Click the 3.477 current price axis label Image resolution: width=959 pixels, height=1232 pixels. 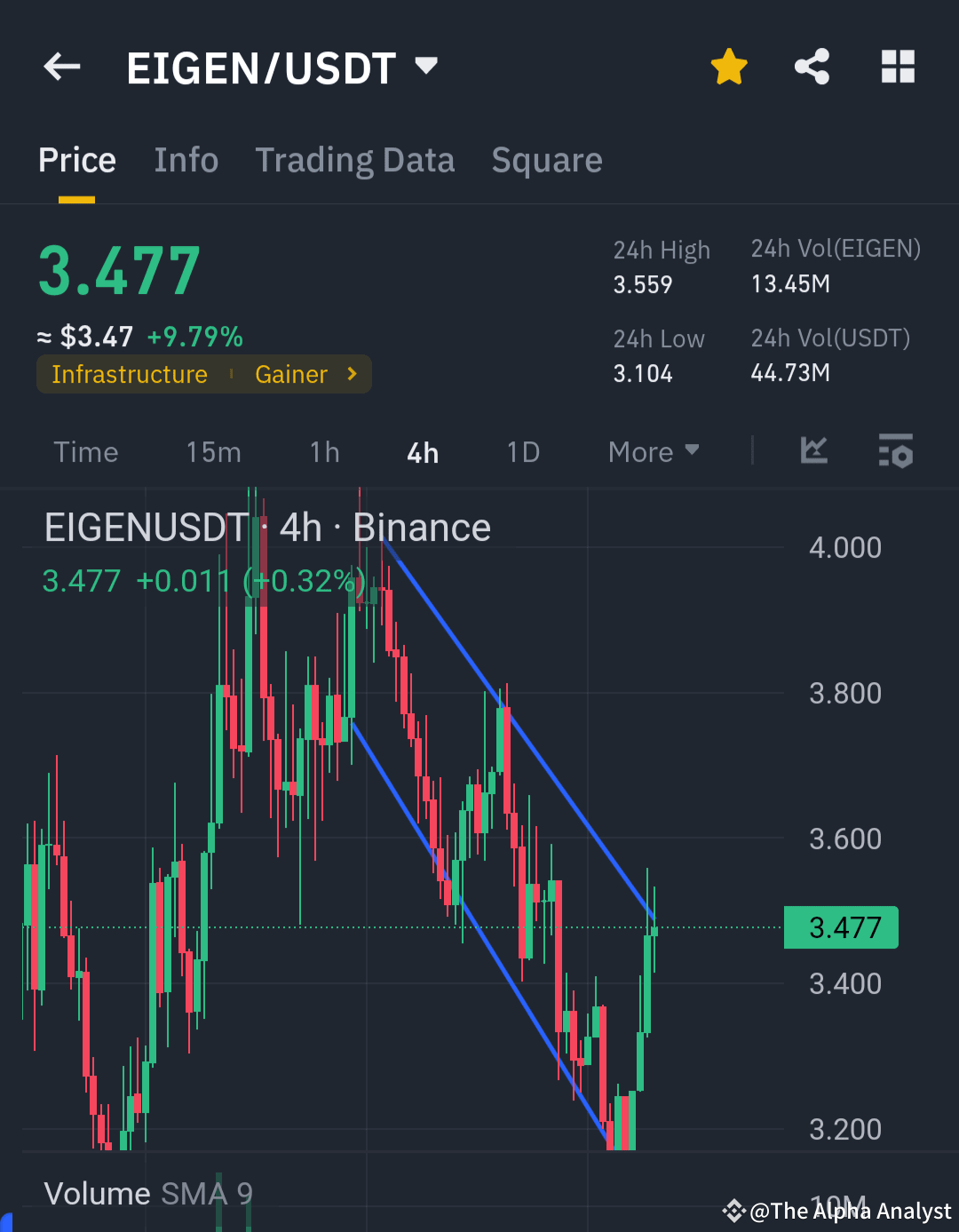pyautogui.click(x=840, y=926)
